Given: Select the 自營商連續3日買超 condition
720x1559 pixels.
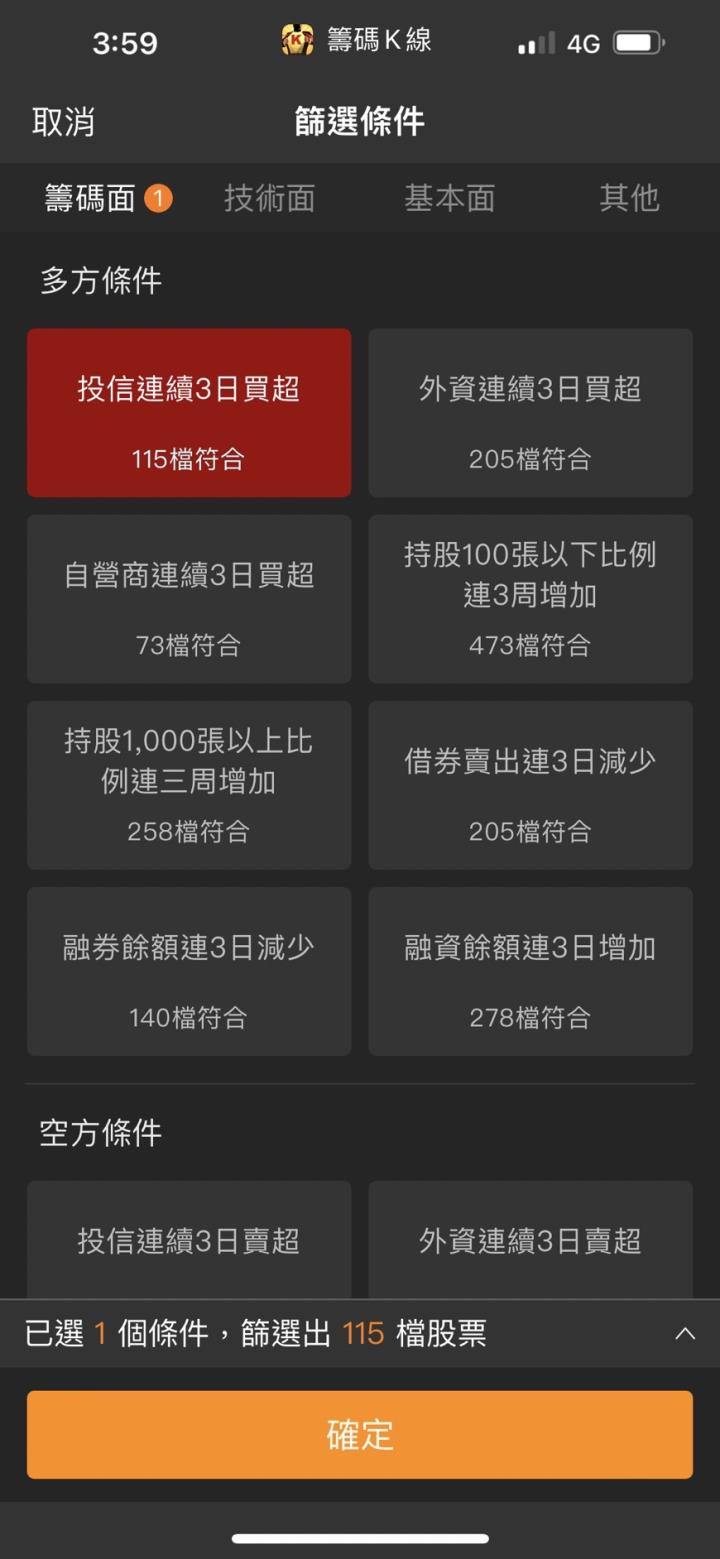Looking at the screenshot, I should pos(189,598).
